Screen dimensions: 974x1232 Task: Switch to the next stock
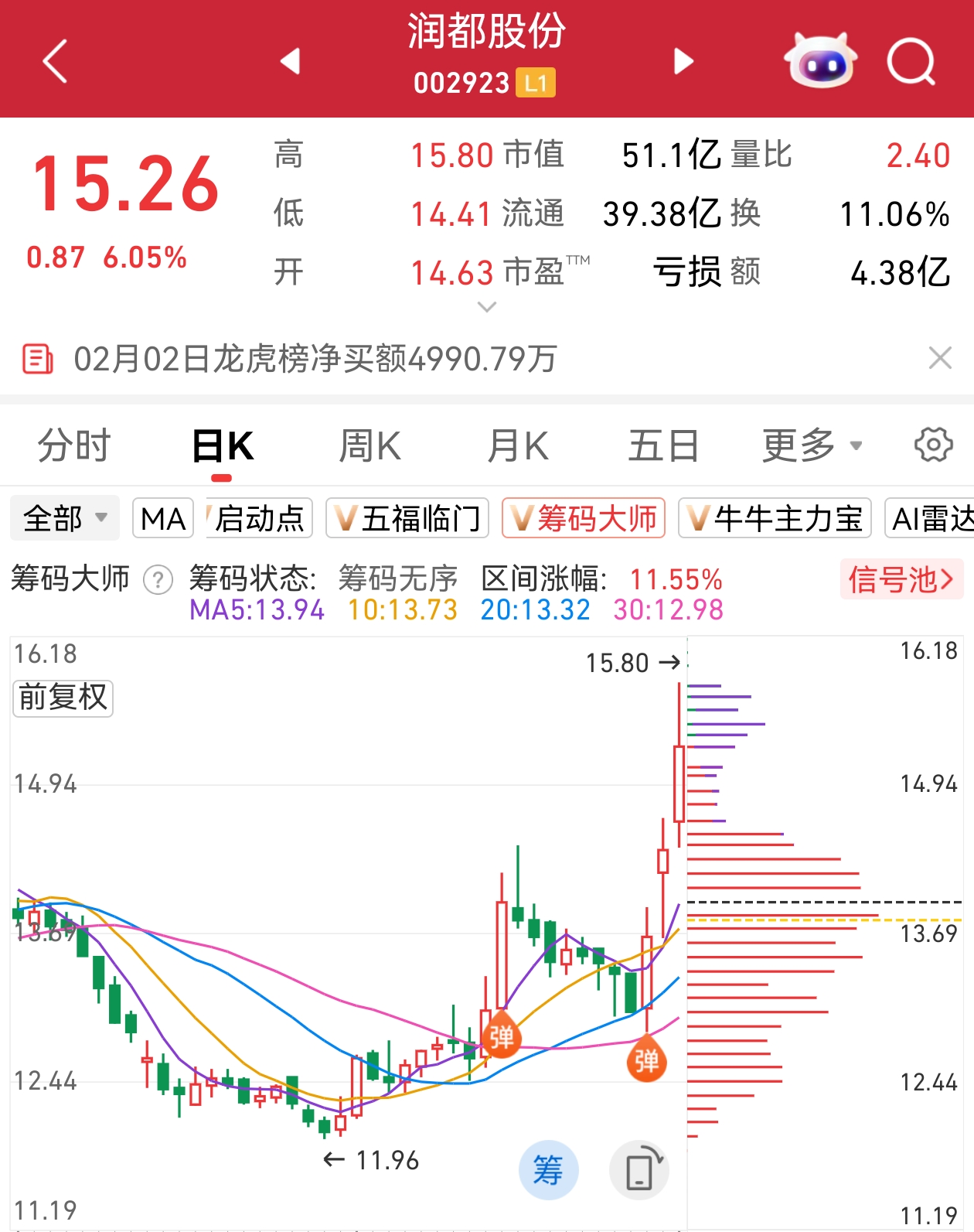683,61
